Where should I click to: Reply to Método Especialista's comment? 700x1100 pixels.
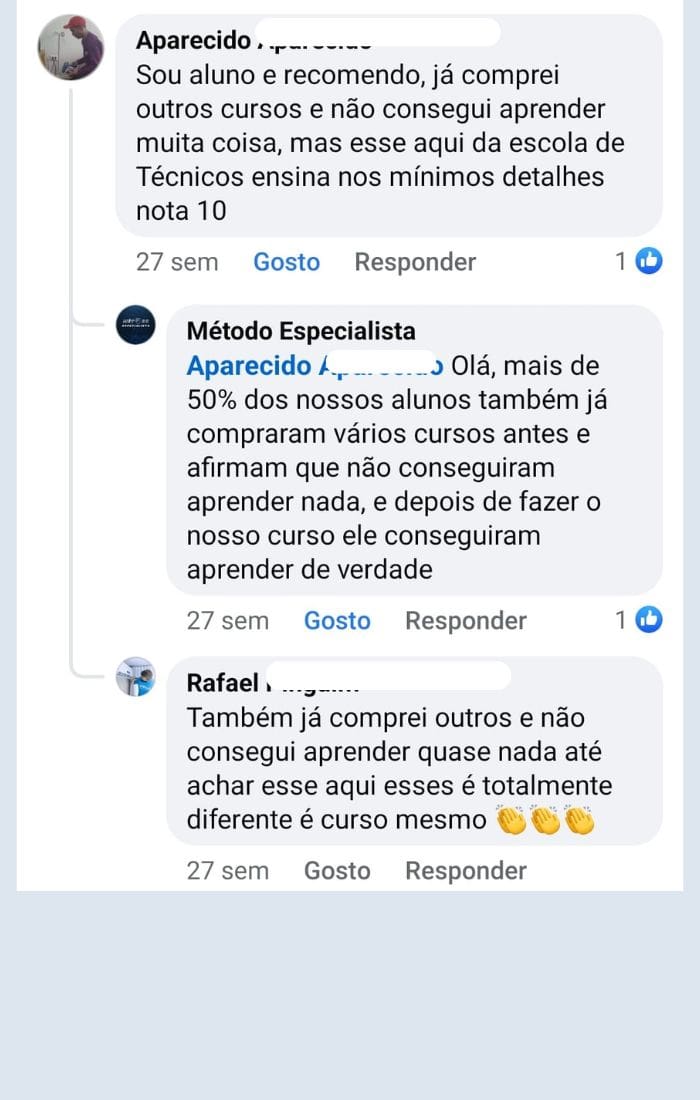tap(466, 621)
